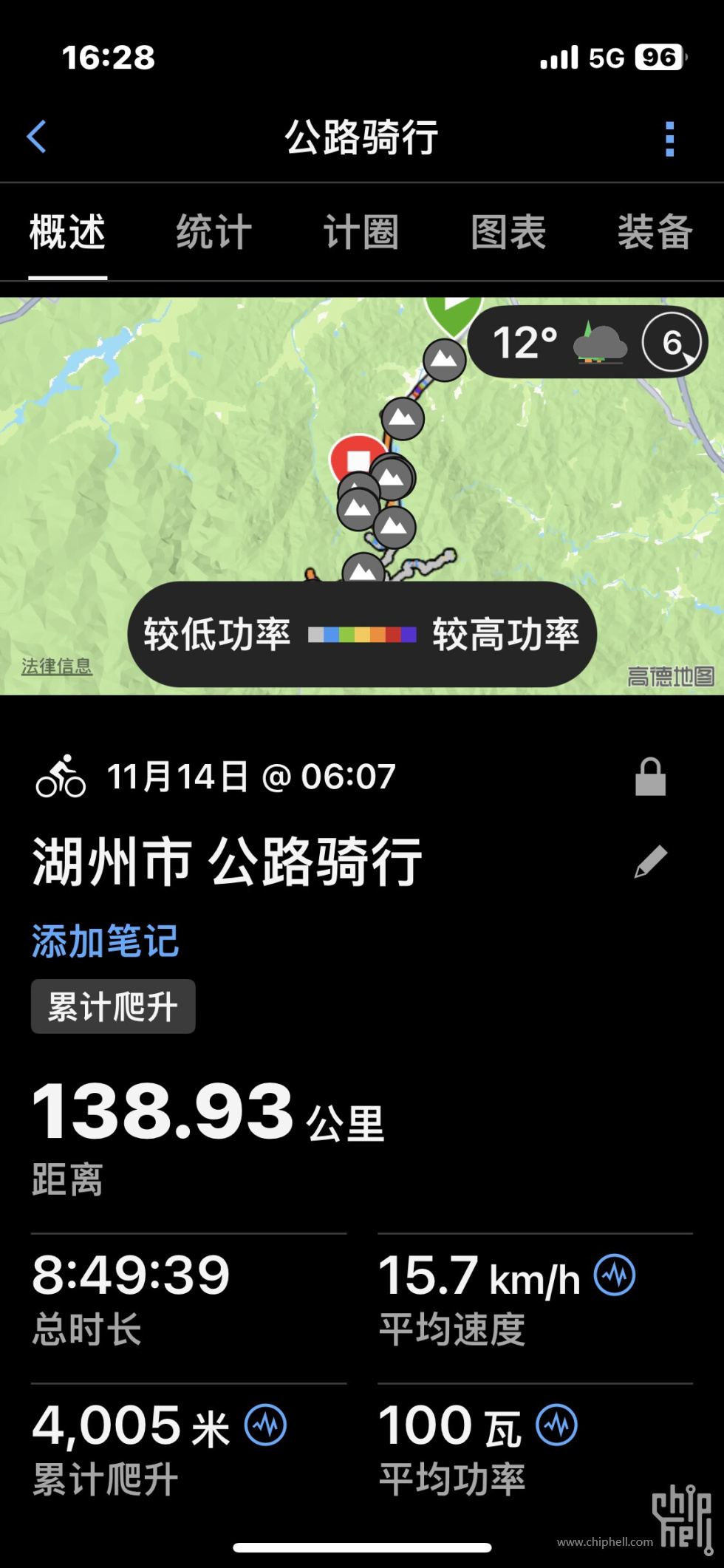Image resolution: width=724 pixels, height=1568 pixels.
Task: Open the 装备 tab
Action: [655, 233]
